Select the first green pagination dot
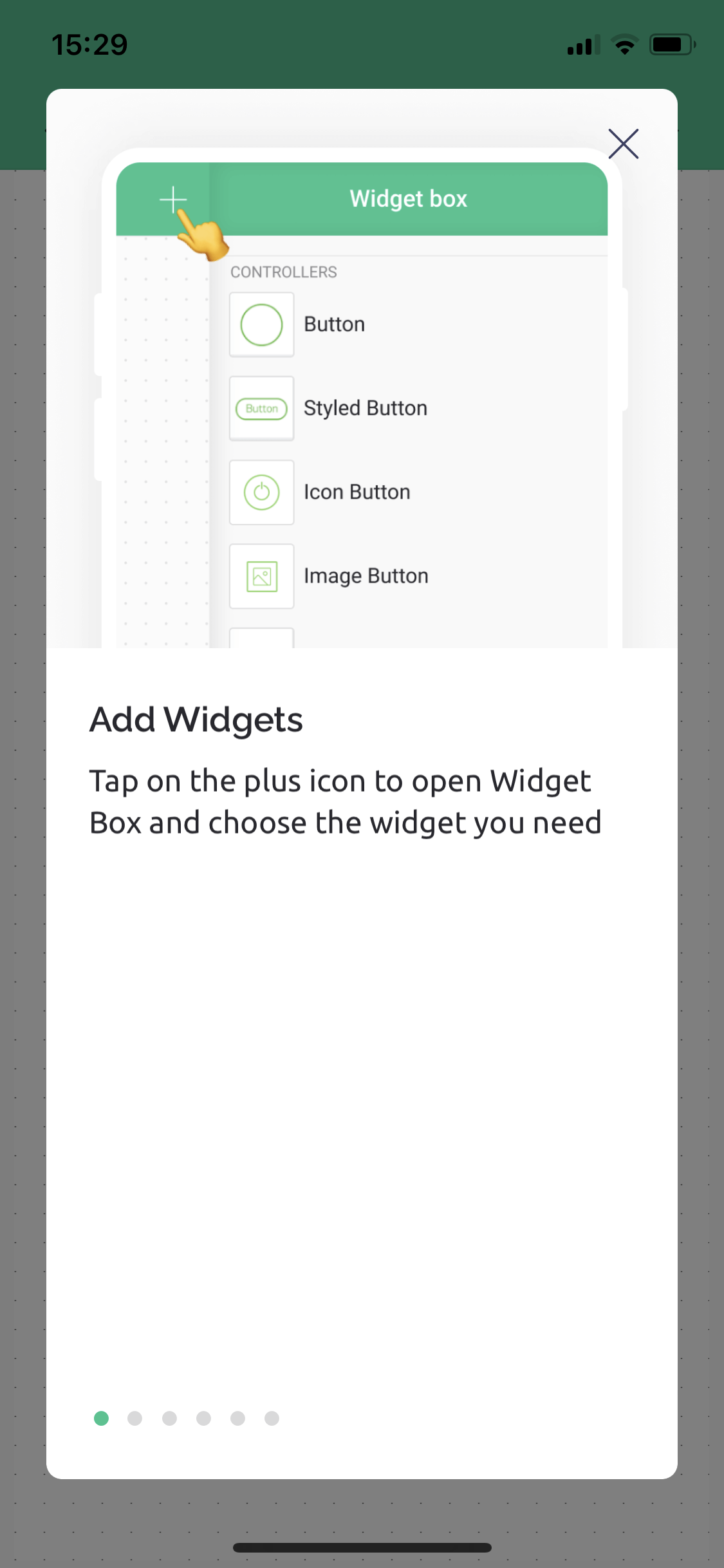The image size is (724, 1568). 101,1419
